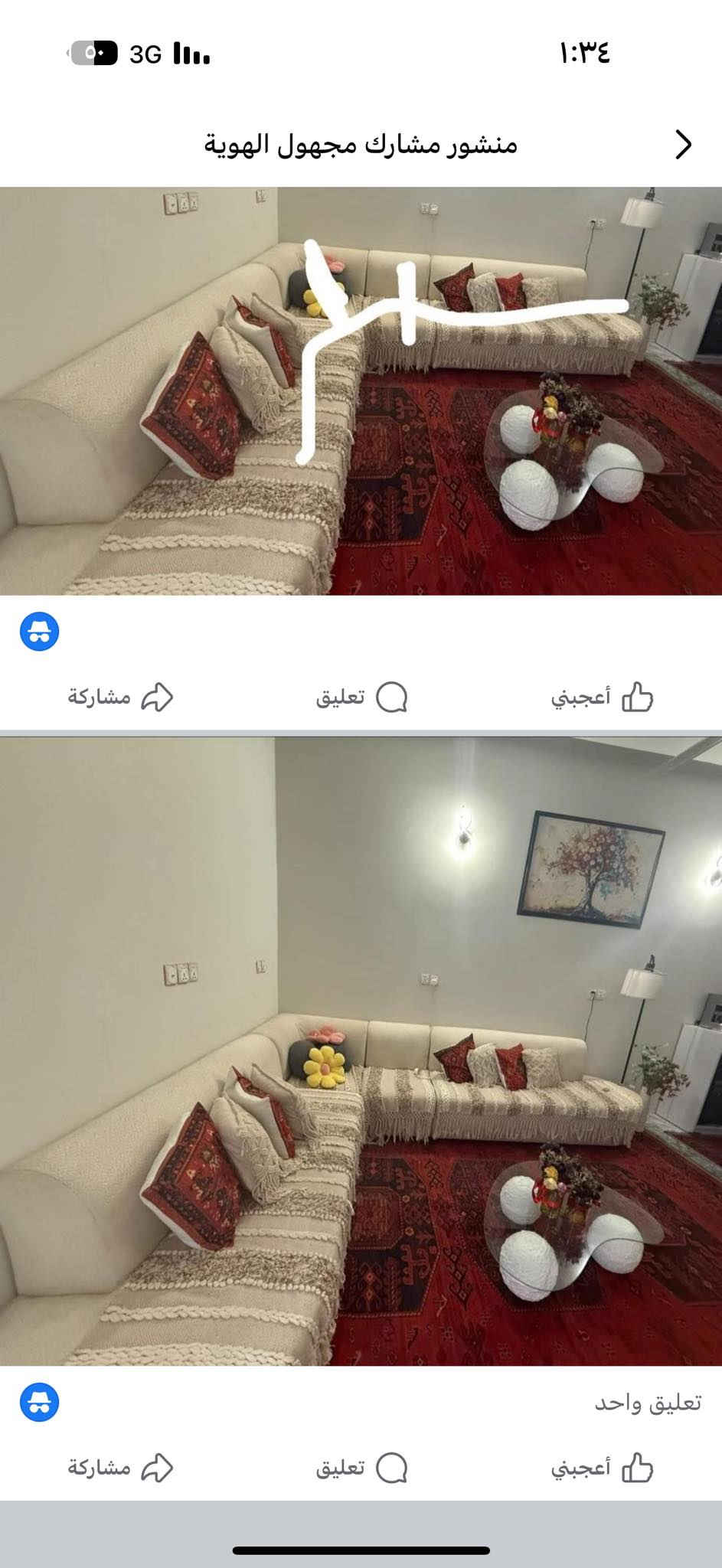722x1568 pixels.
Task: Open the first sofa photo with white markings
Action: [x=361, y=390]
